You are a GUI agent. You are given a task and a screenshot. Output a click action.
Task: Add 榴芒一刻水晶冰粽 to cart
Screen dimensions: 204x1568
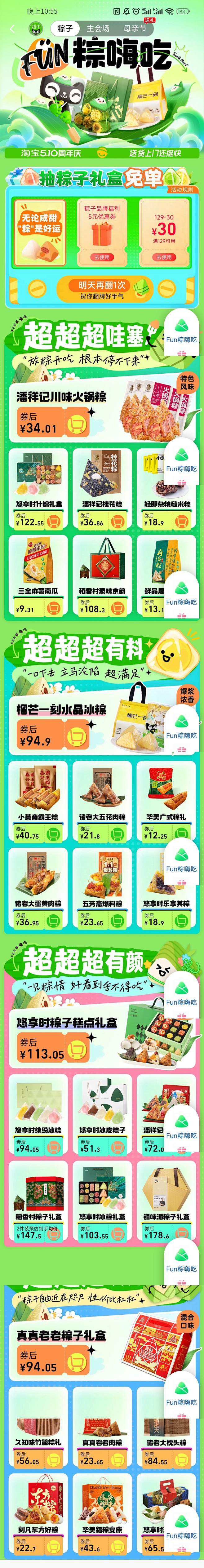tap(76, 736)
